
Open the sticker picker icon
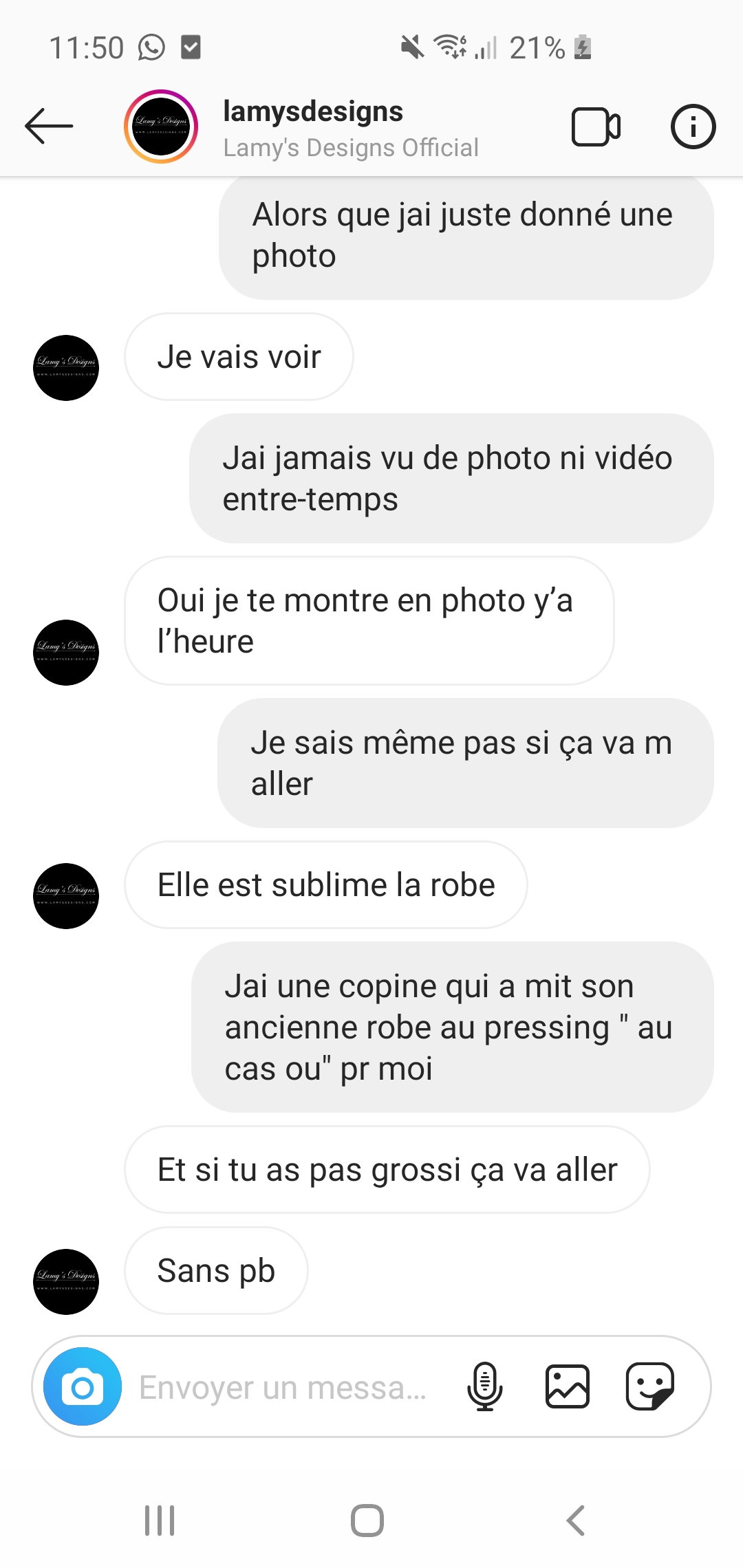[650, 1386]
